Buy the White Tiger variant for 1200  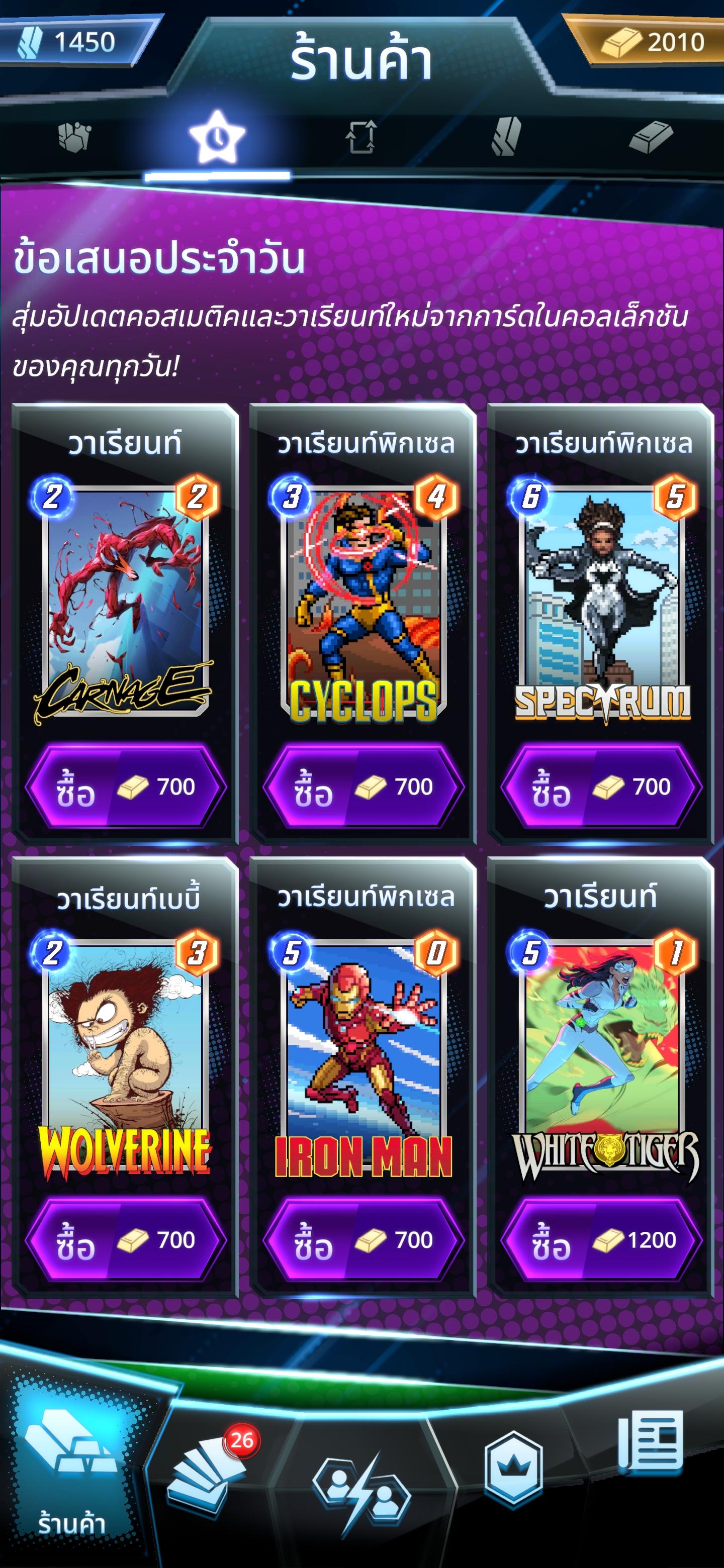point(601,1240)
